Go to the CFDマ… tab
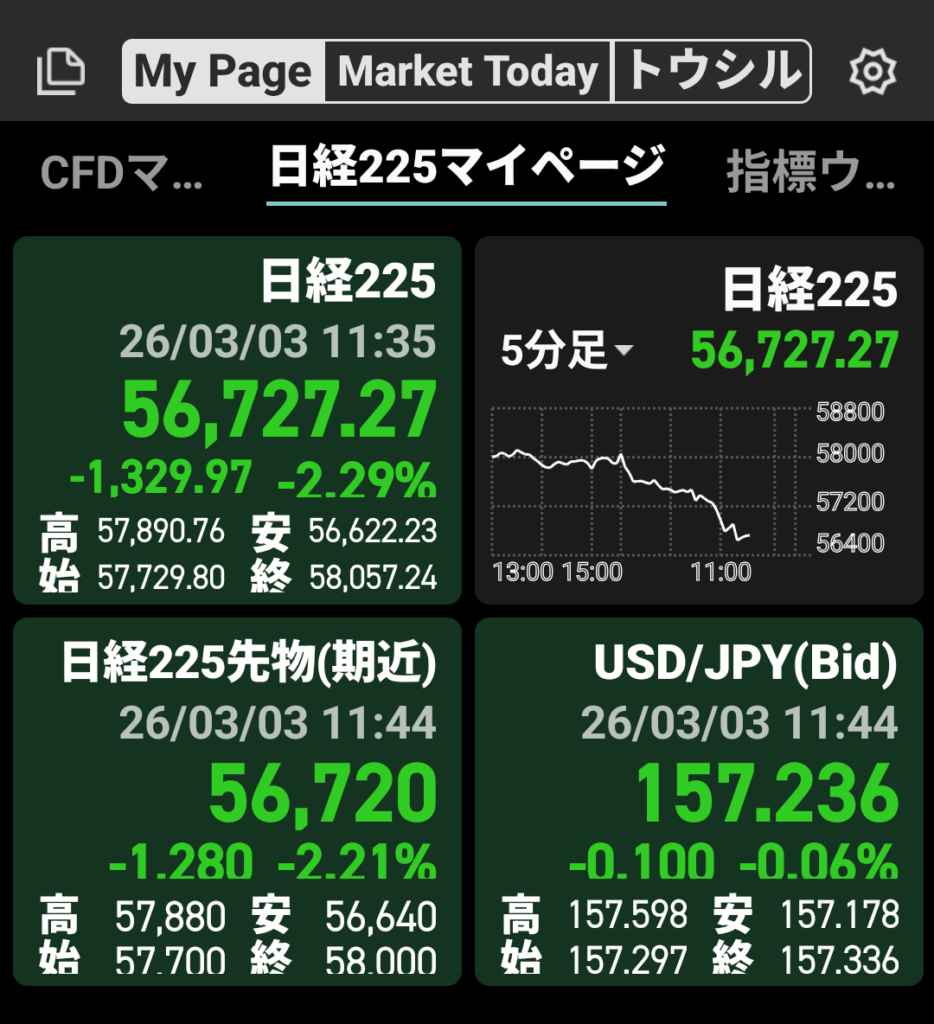Image resolution: width=934 pixels, height=1024 pixels. click(x=121, y=173)
